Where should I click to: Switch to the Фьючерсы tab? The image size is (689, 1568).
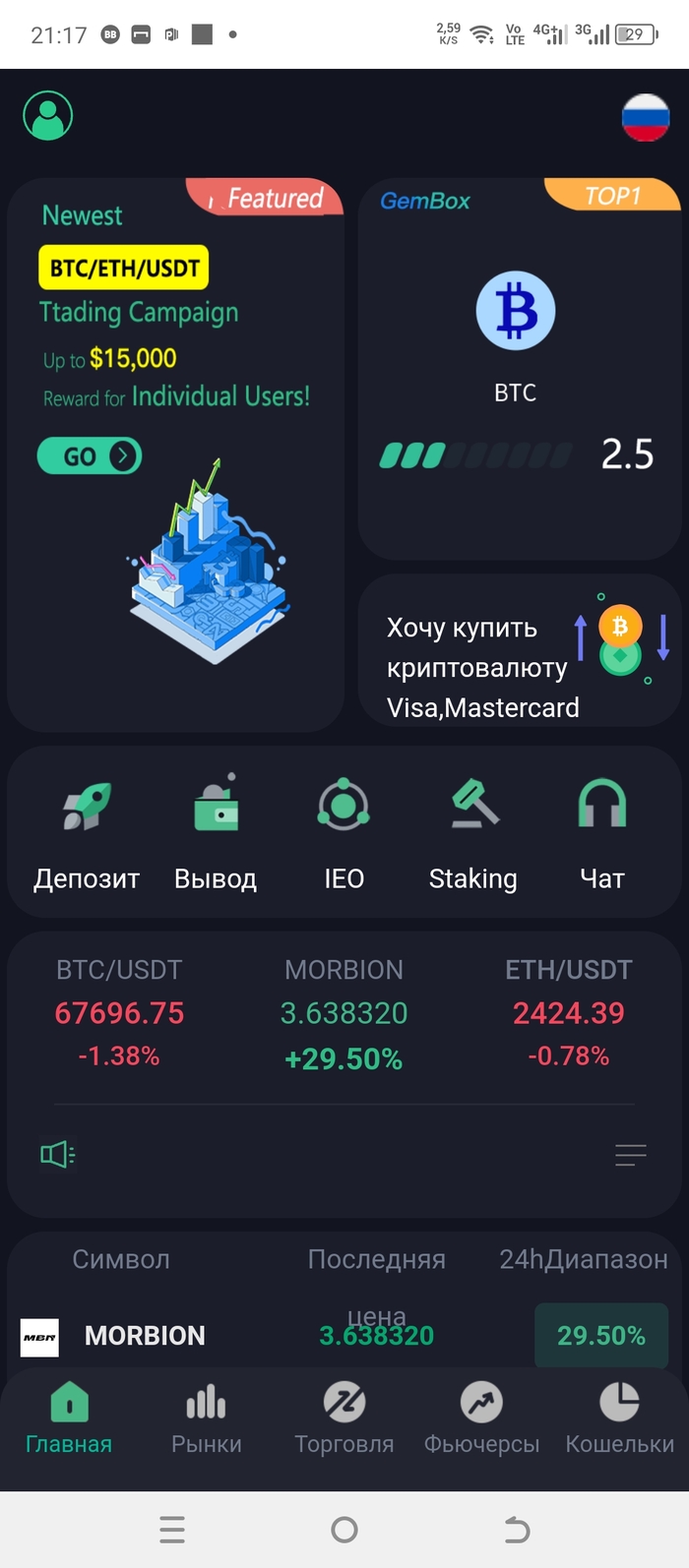point(481,1419)
